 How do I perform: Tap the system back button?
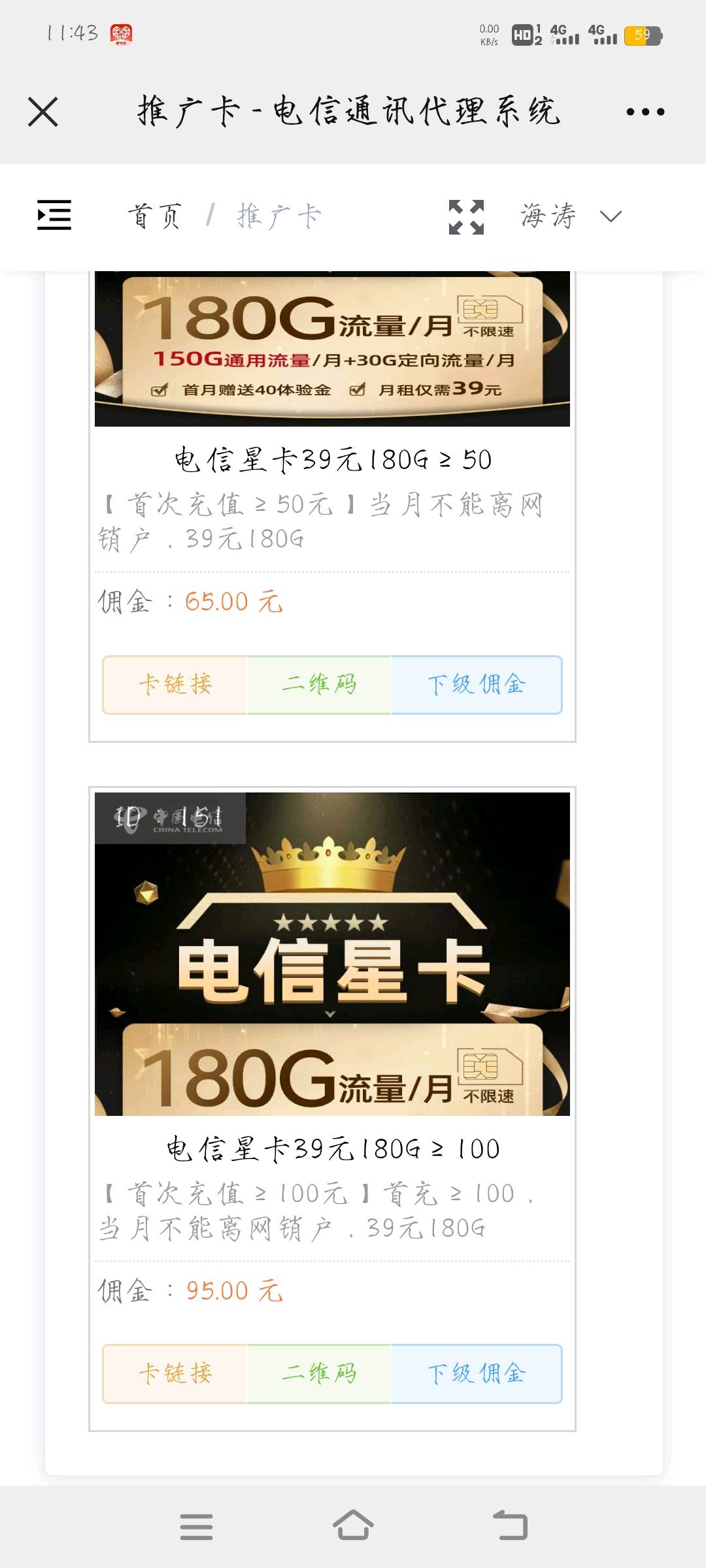510,1526
